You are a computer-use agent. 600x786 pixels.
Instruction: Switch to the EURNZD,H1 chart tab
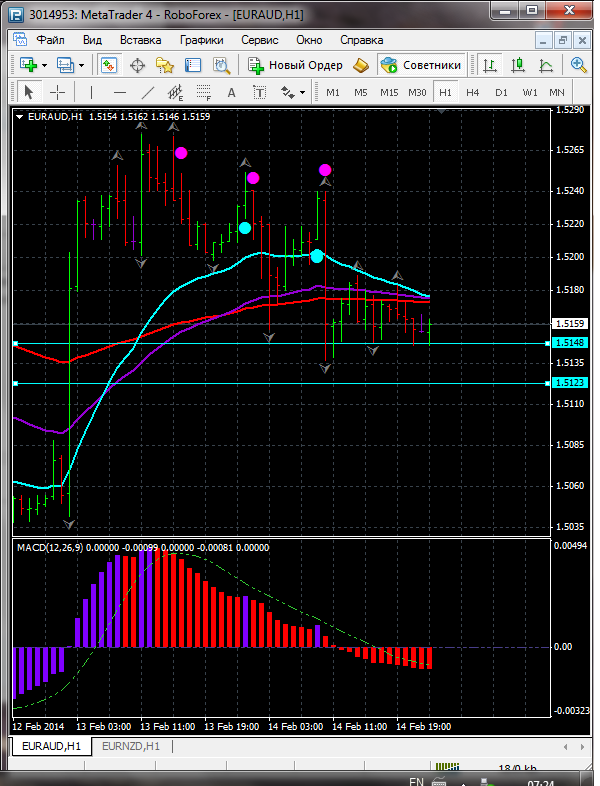(x=131, y=746)
